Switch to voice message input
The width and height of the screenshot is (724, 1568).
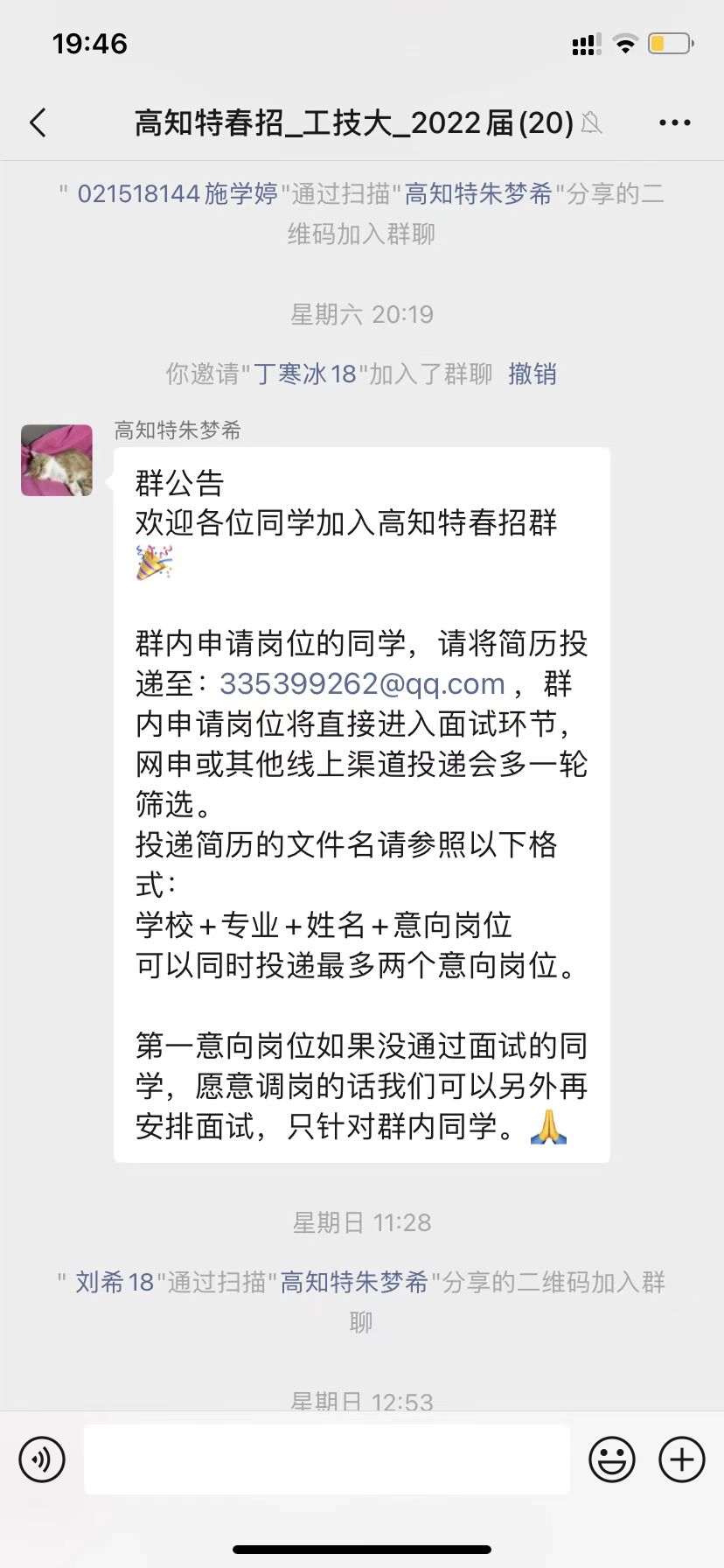pos(42,1459)
